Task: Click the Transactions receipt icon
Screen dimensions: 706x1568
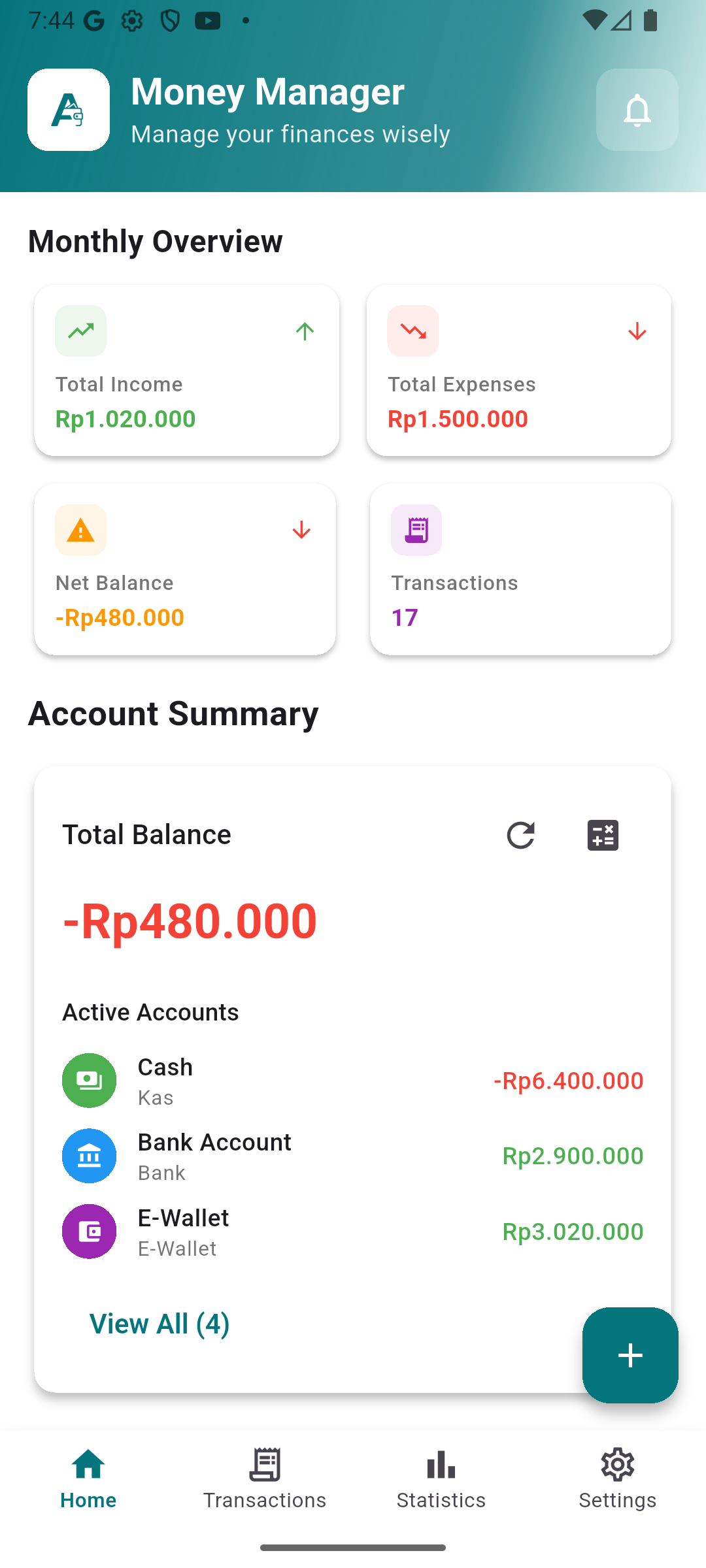Action: [416, 530]
